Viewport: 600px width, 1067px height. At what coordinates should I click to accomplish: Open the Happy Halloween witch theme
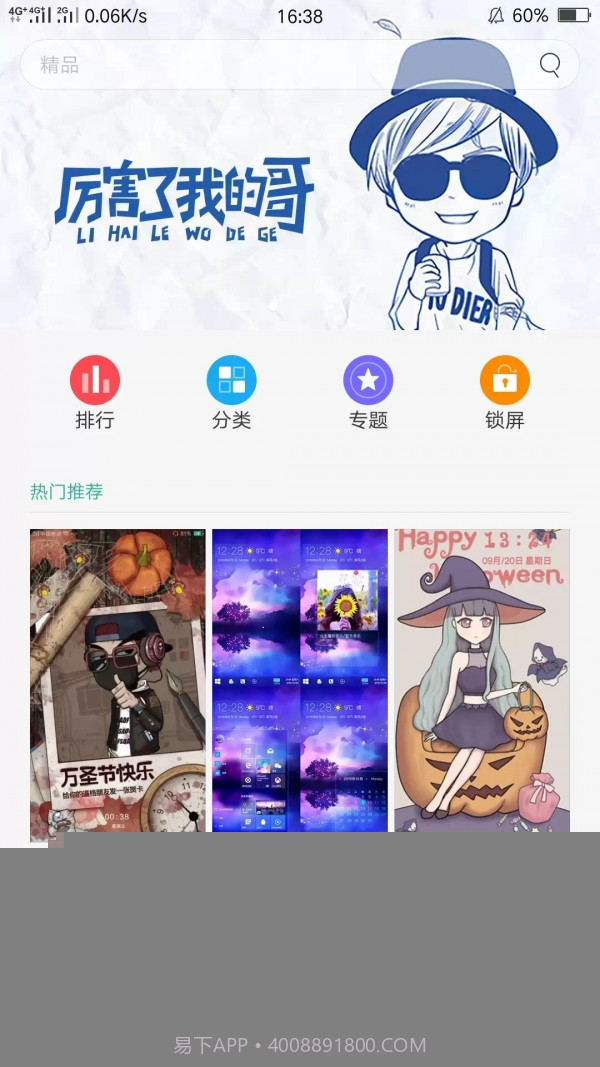pyautogui.click(x=482, y=680)
